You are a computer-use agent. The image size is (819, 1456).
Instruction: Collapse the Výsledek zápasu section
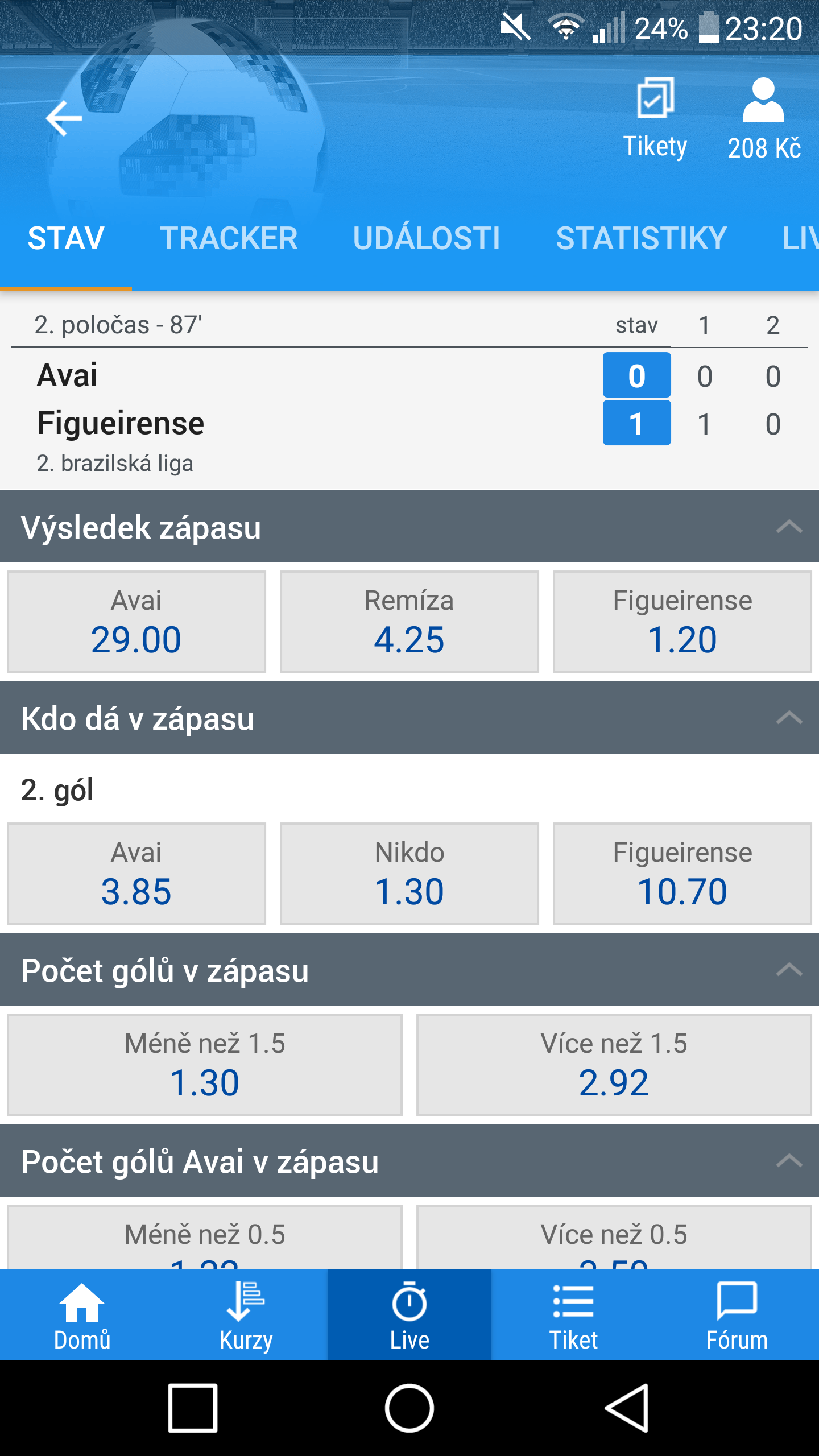point(789,527)
